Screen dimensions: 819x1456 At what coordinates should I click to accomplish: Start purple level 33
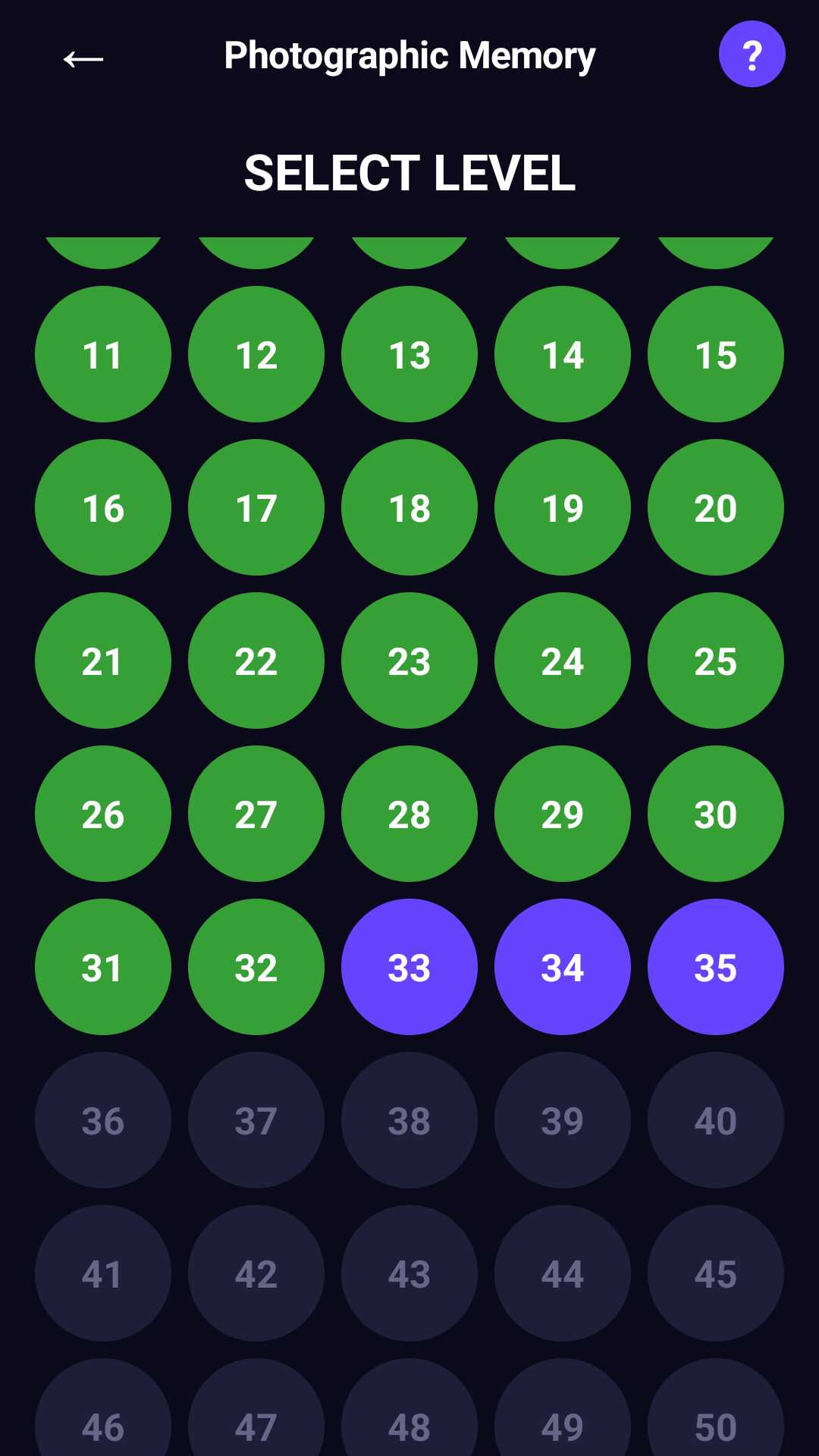click(x=409, y=967)
